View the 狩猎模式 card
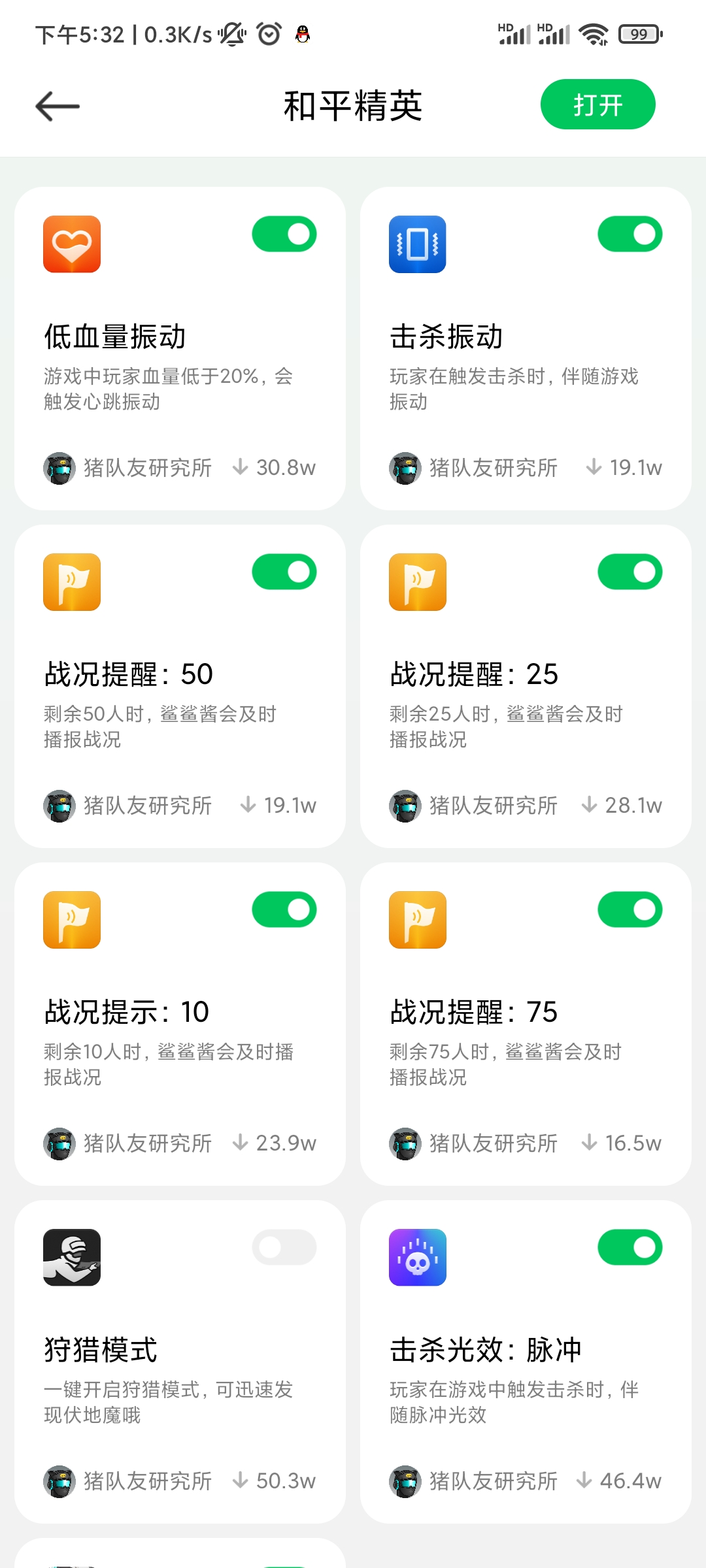 [x=180, y=1362]
